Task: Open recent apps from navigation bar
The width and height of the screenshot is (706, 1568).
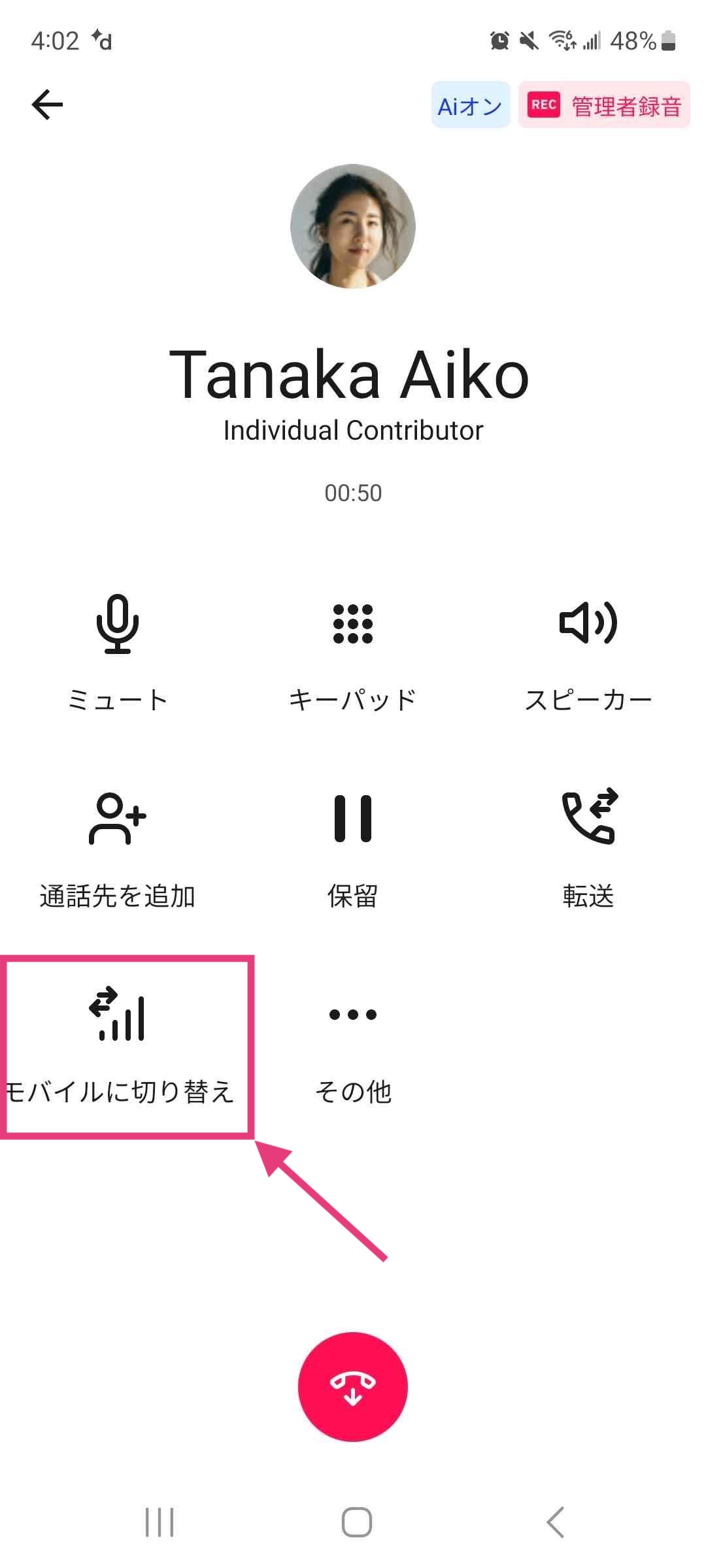Action: coord(160,1522)
